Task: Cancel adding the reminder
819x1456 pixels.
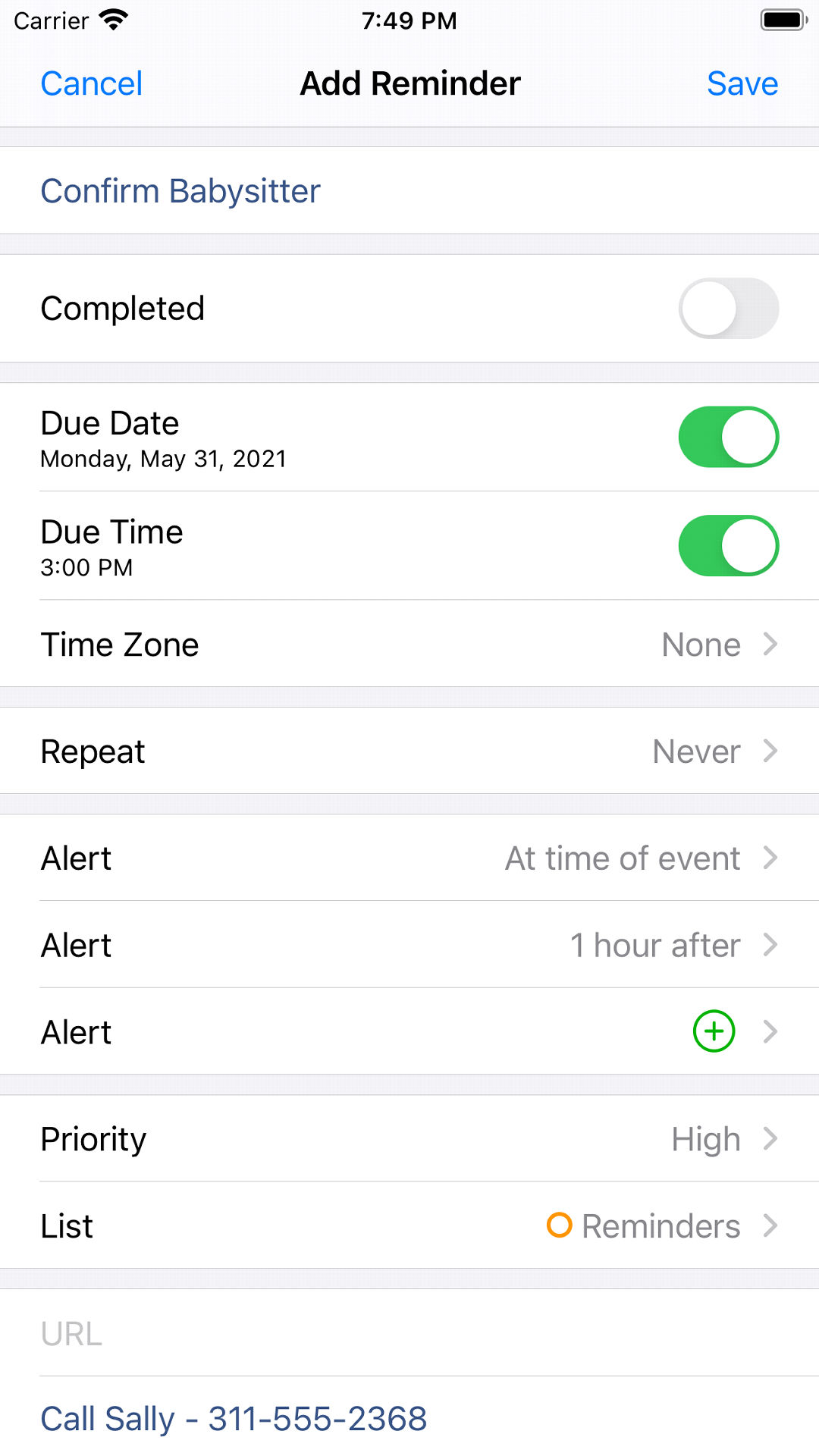Action: [x=91, y=83]
